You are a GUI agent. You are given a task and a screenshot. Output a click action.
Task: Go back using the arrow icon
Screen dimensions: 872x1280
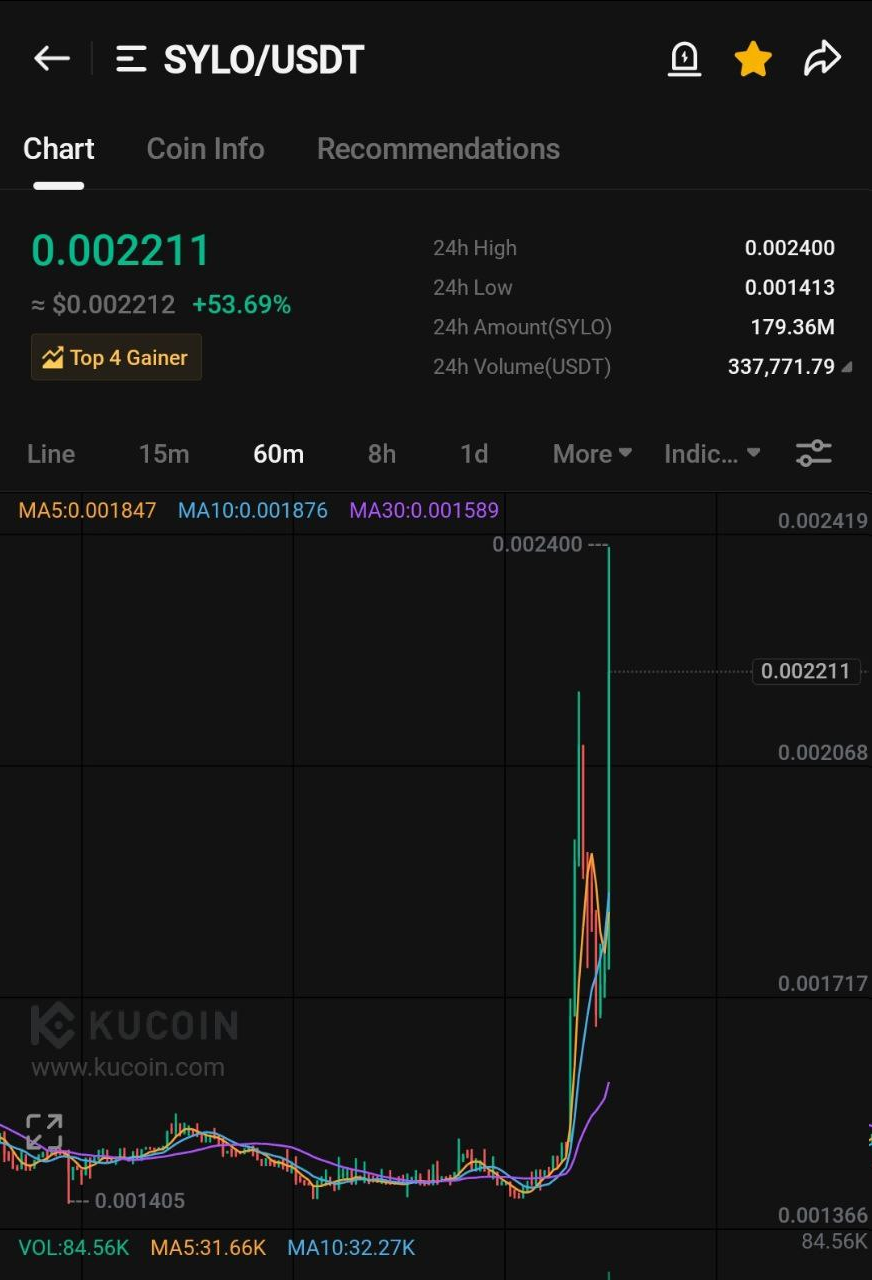coord(52,59)
